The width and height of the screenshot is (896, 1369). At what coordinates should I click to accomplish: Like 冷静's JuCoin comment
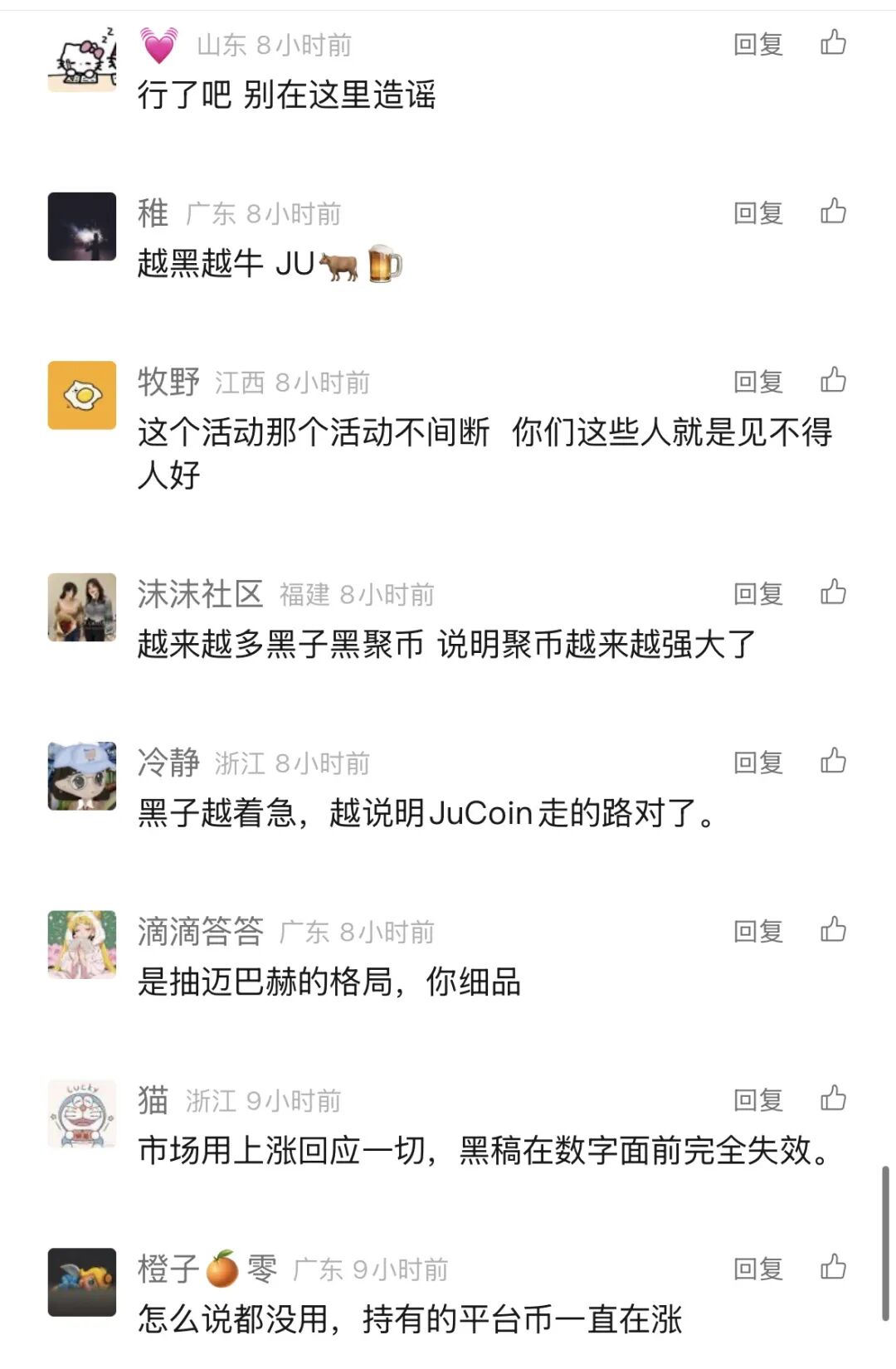[x=834, y=762]
